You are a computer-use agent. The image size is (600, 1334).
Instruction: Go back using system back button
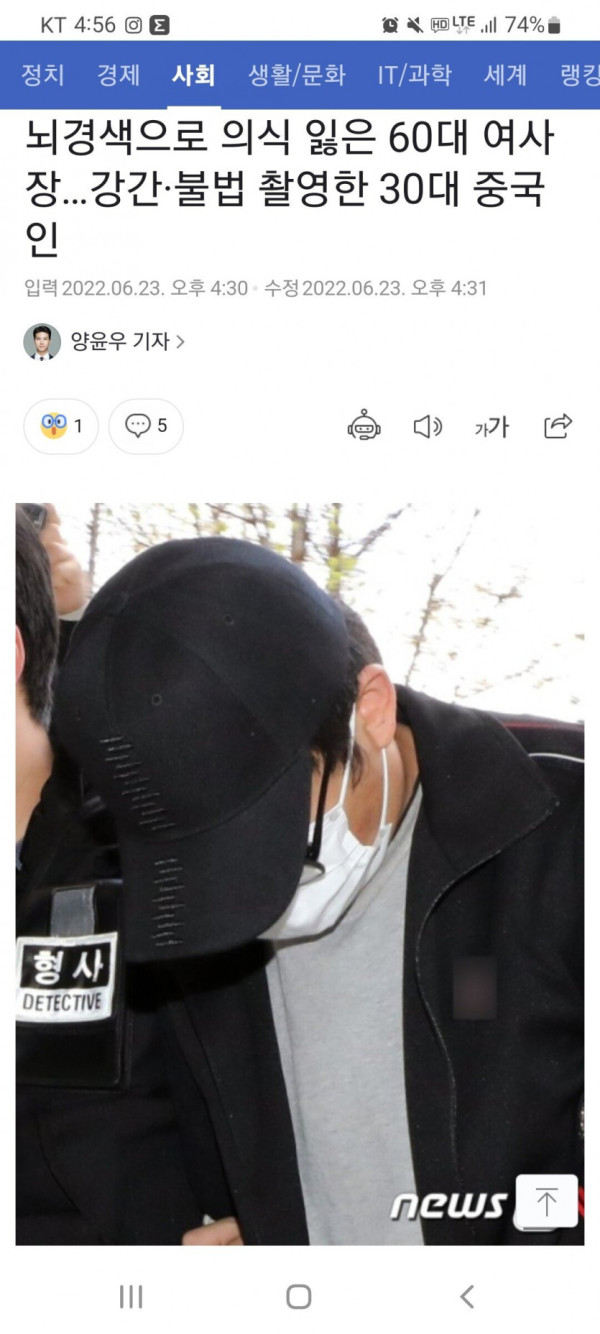[466, 1297]
